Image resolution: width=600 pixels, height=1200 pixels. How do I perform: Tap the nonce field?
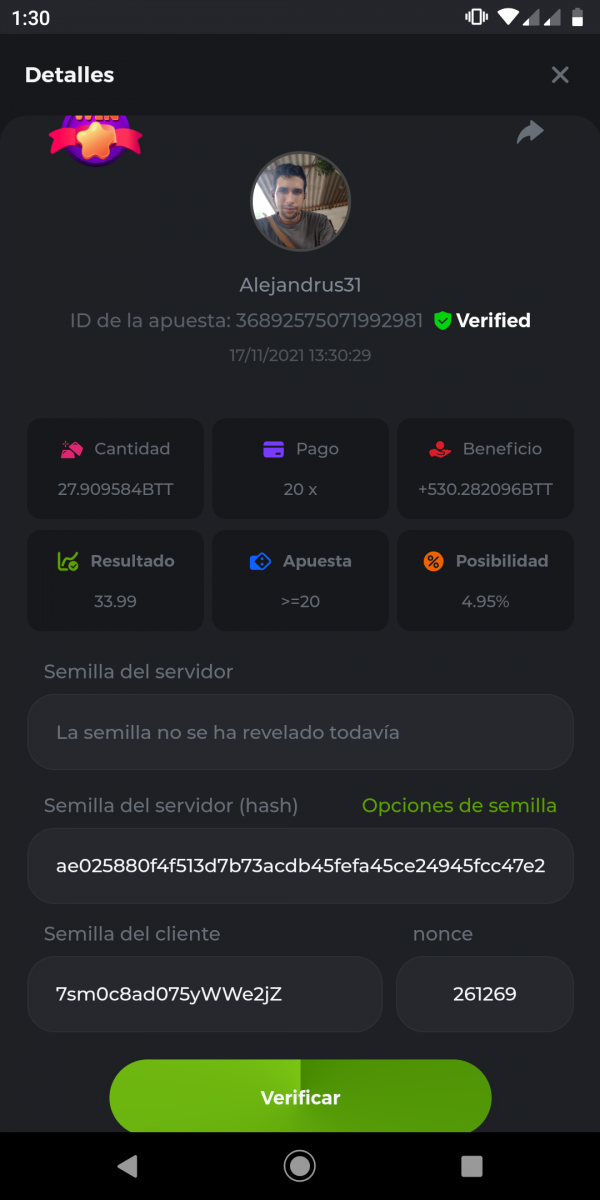(x=485, y=994)
